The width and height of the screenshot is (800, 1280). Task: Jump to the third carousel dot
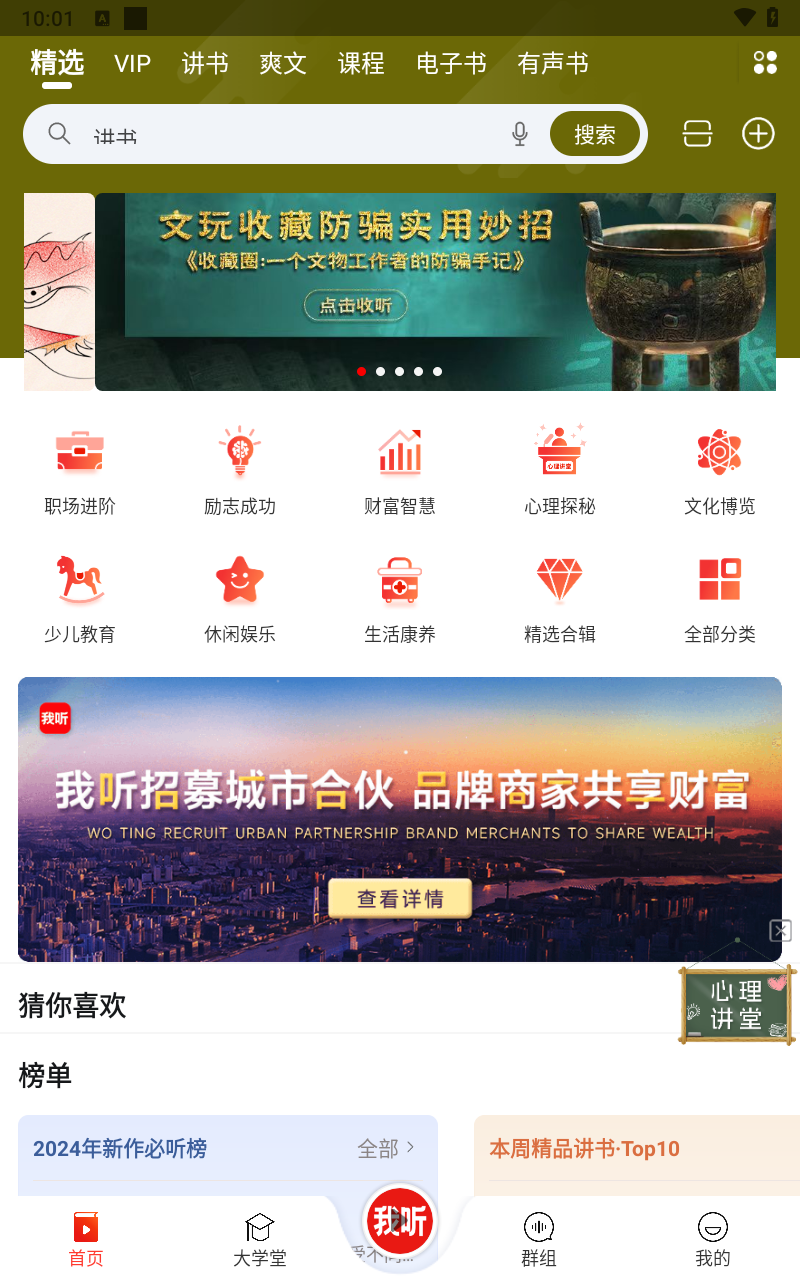pos(399,371)
